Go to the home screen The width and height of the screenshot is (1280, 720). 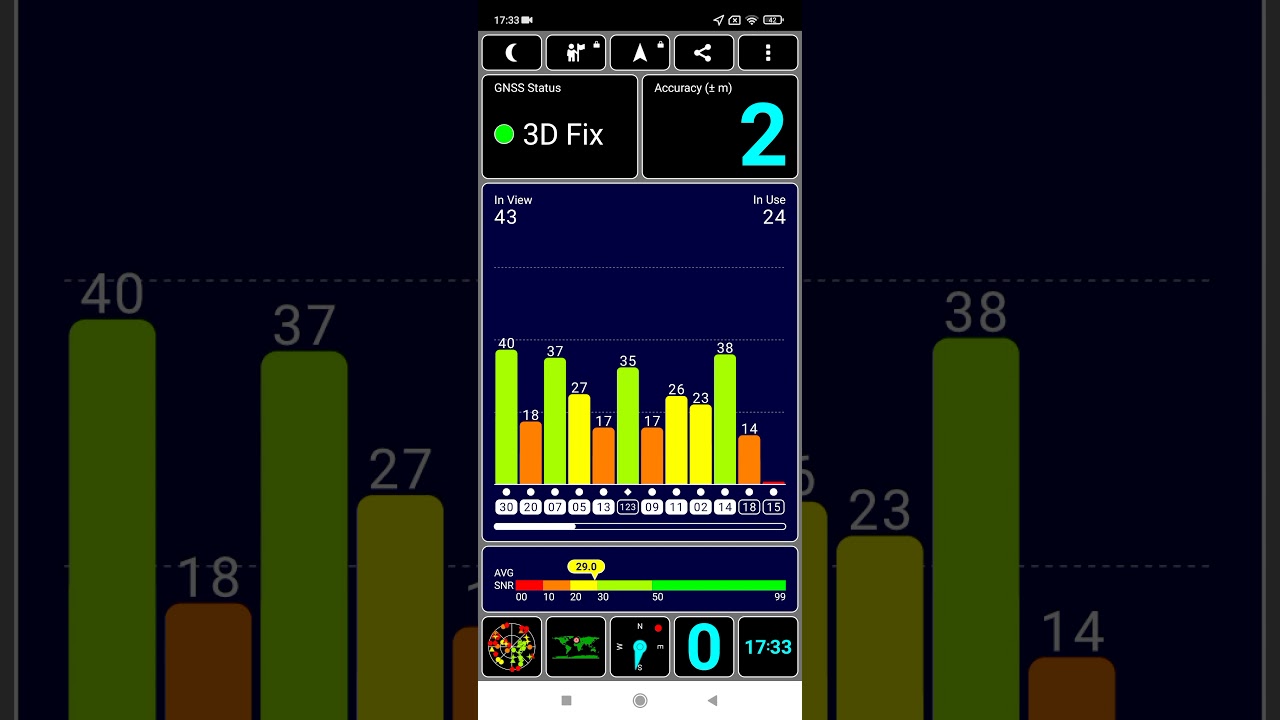[x=640, y=701]
